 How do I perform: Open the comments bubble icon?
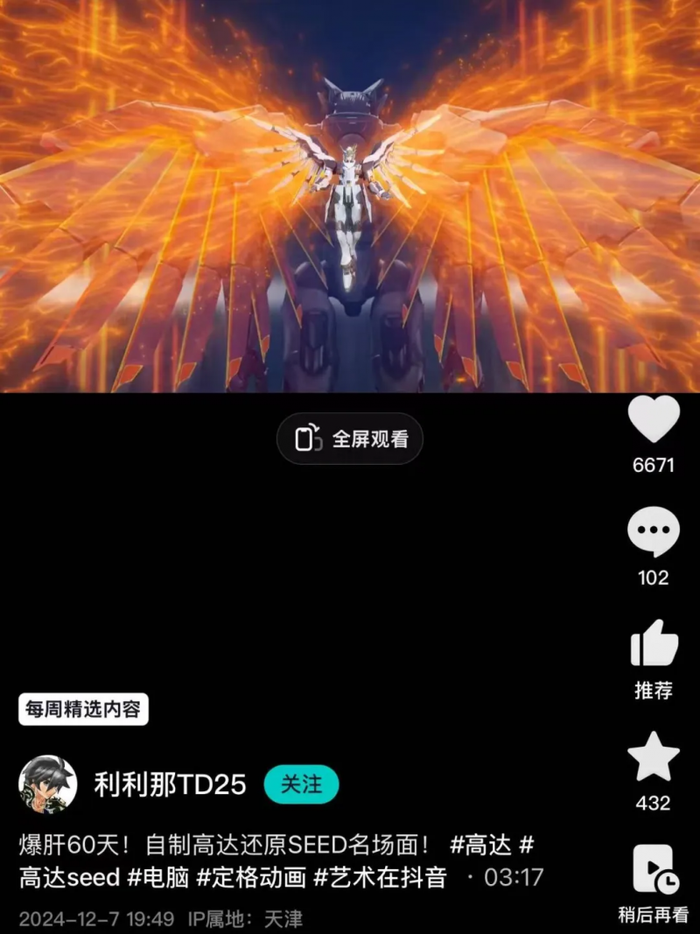click(653, 533)
